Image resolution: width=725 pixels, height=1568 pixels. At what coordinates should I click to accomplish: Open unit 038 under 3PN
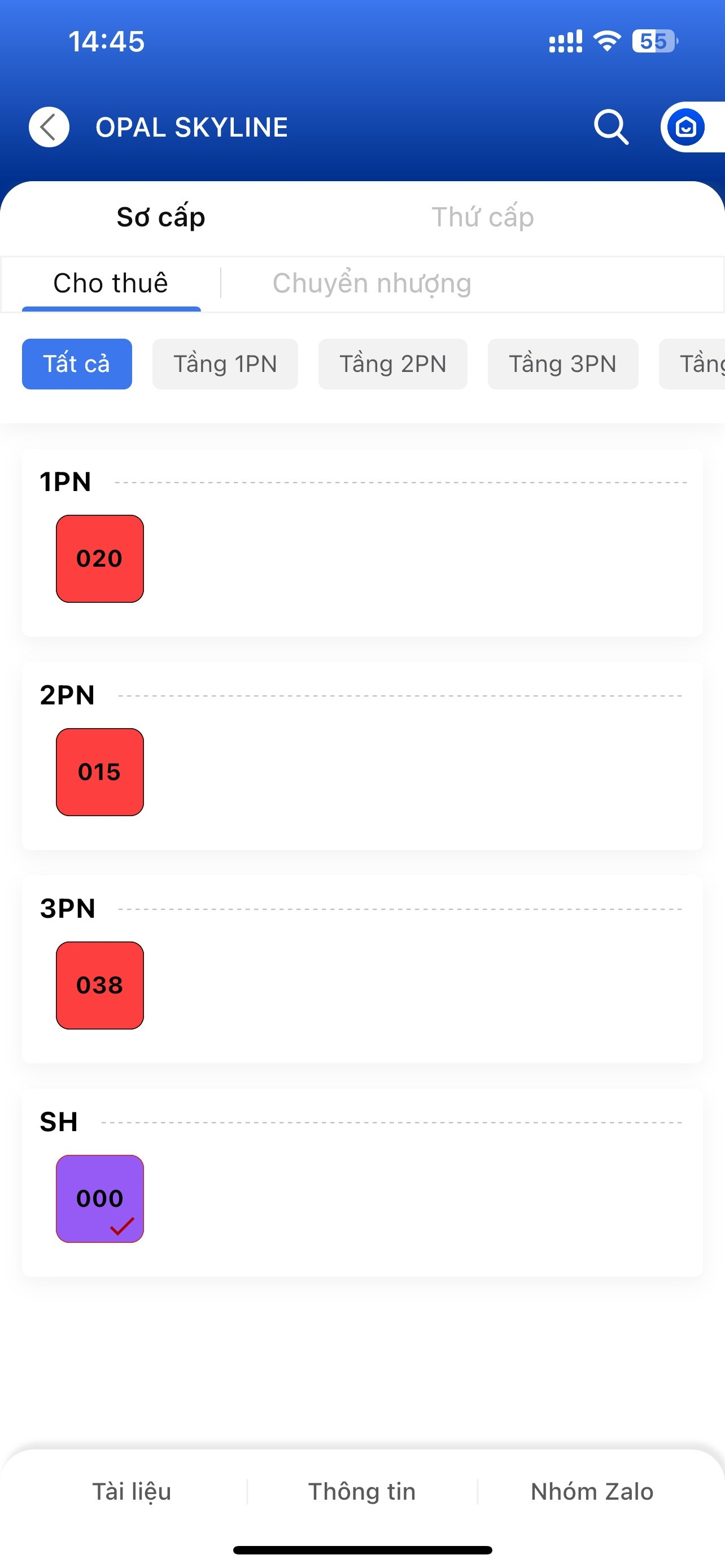pos(100,986)
